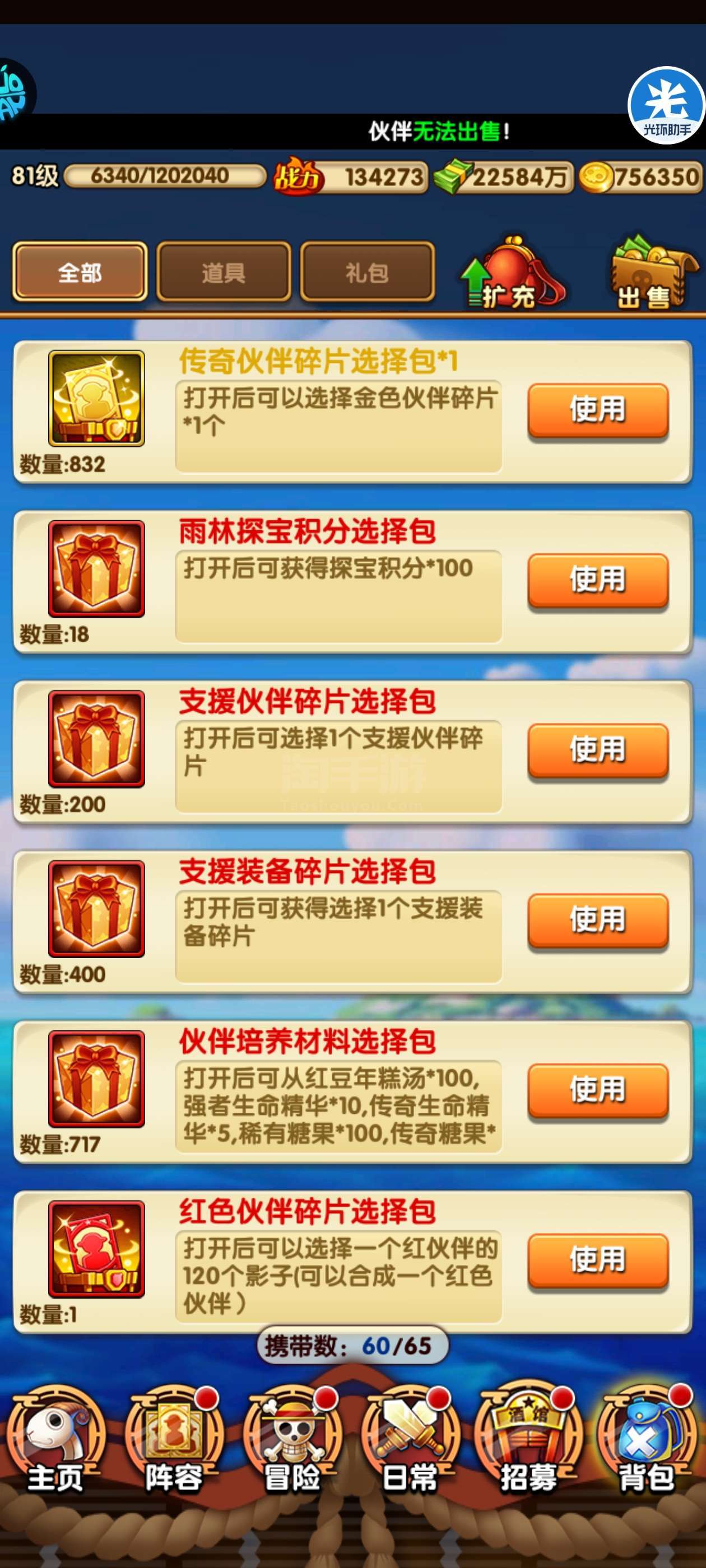Use the 伙伴培养材料选择包

pyautogui.click(x=597, y=1090)
